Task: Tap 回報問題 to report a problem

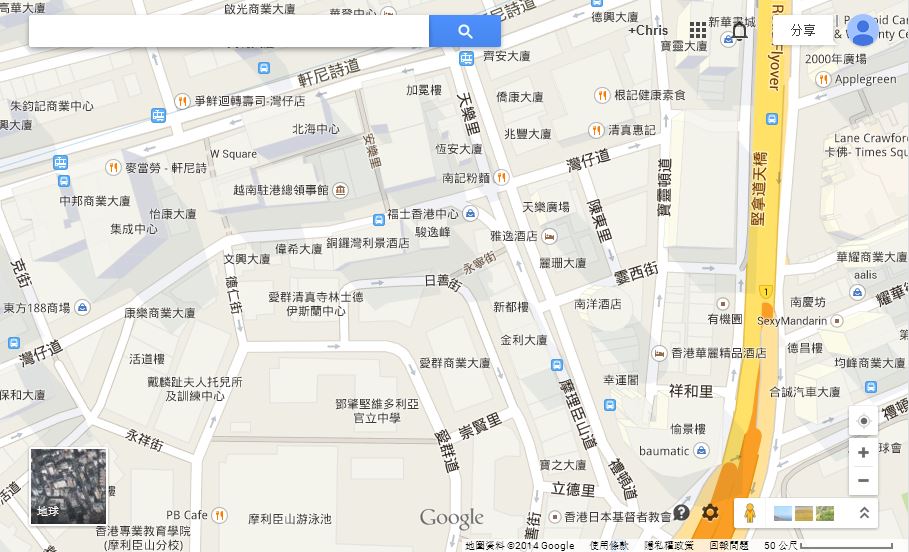Action: point(729,546)
